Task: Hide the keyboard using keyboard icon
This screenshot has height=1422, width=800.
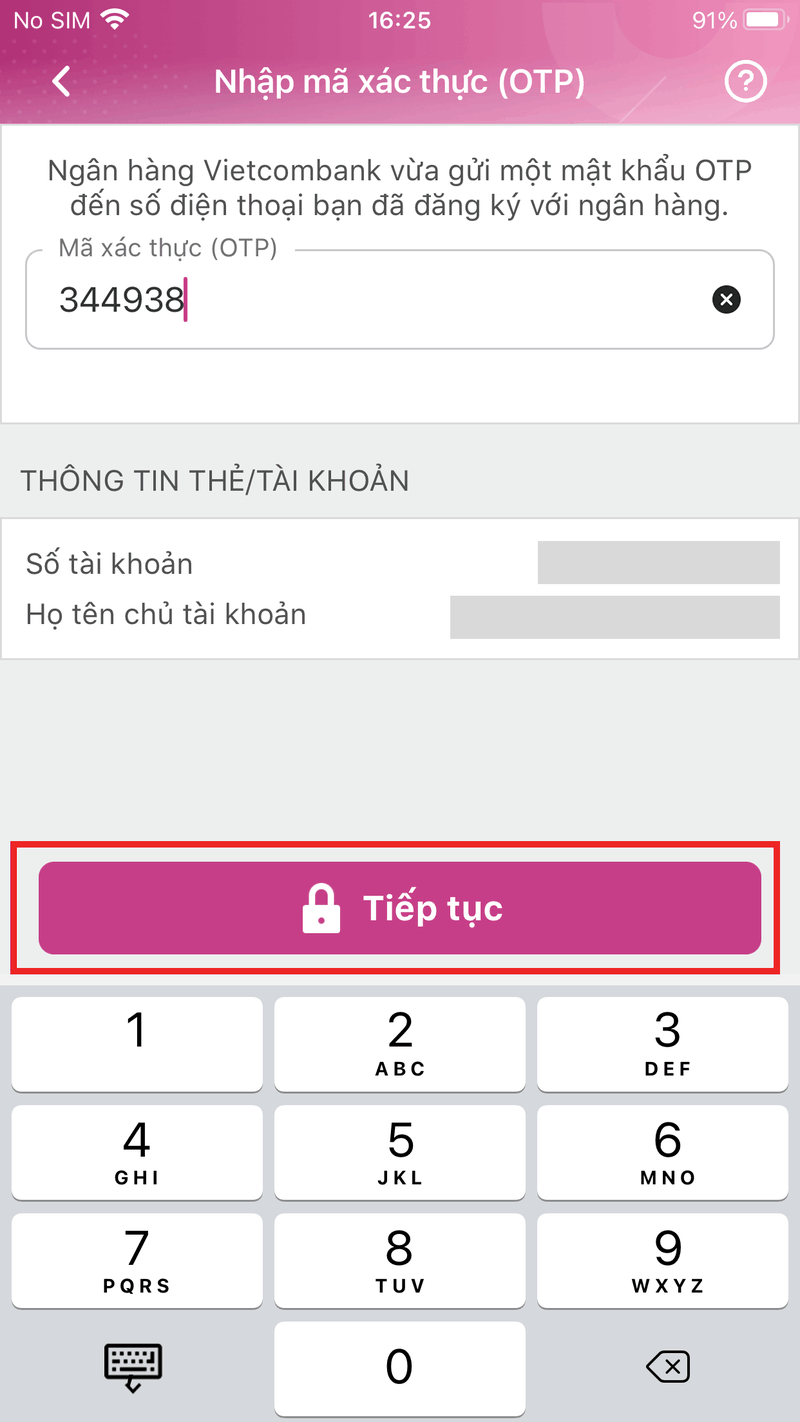Action: coord(134,1366)
